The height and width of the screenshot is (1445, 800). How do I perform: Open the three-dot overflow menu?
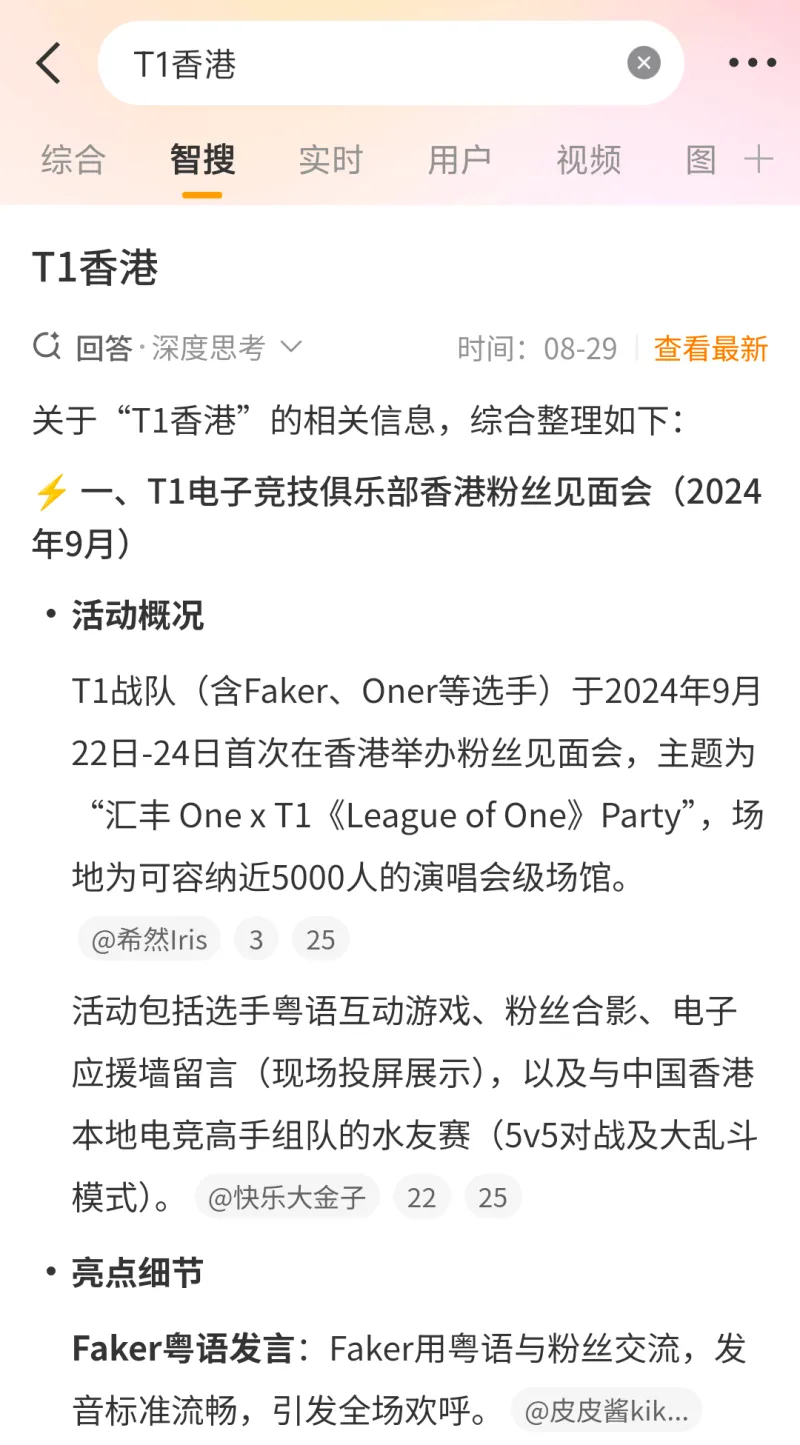pyautogui.click(x=752, y=64)
